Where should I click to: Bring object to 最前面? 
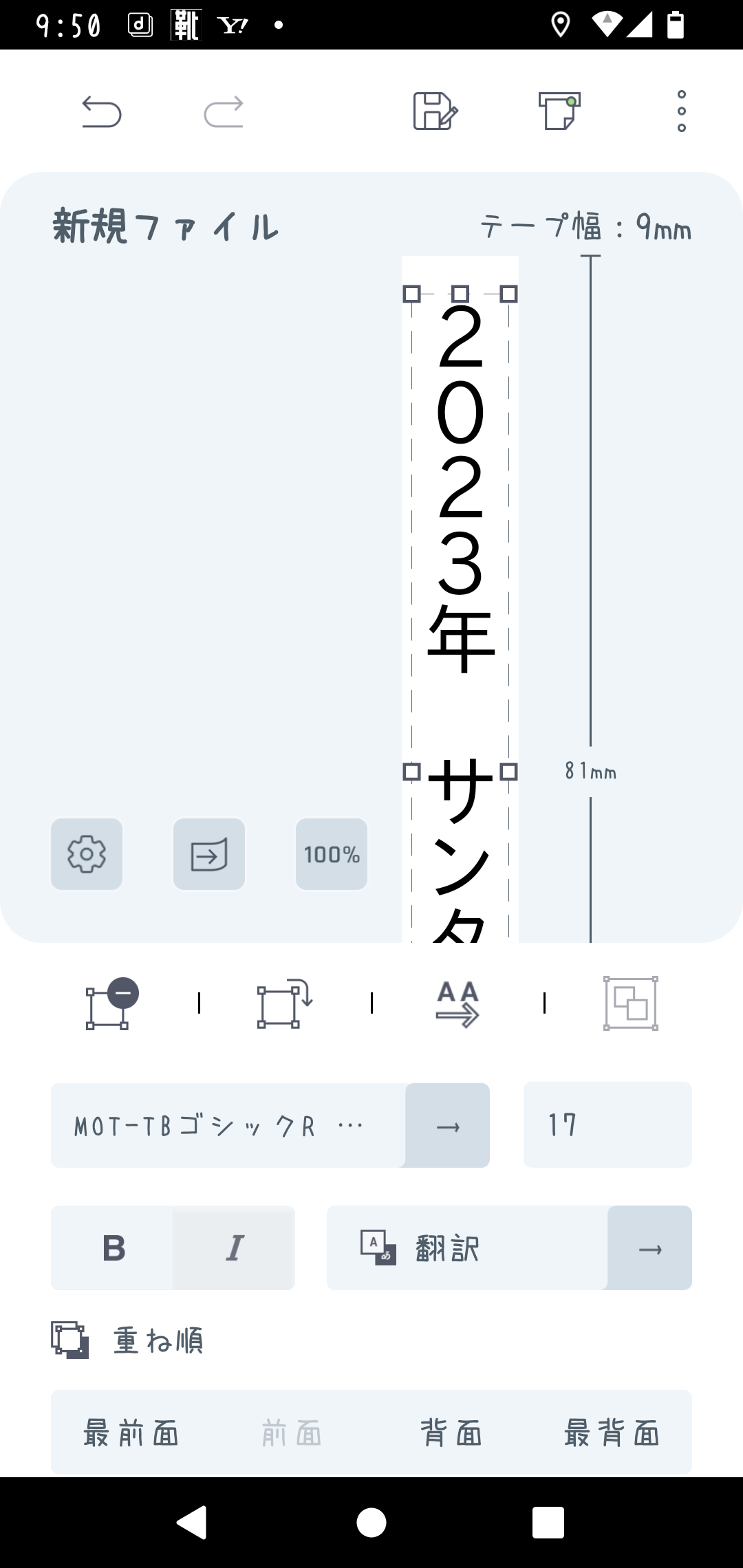(x=131, y=1433)
